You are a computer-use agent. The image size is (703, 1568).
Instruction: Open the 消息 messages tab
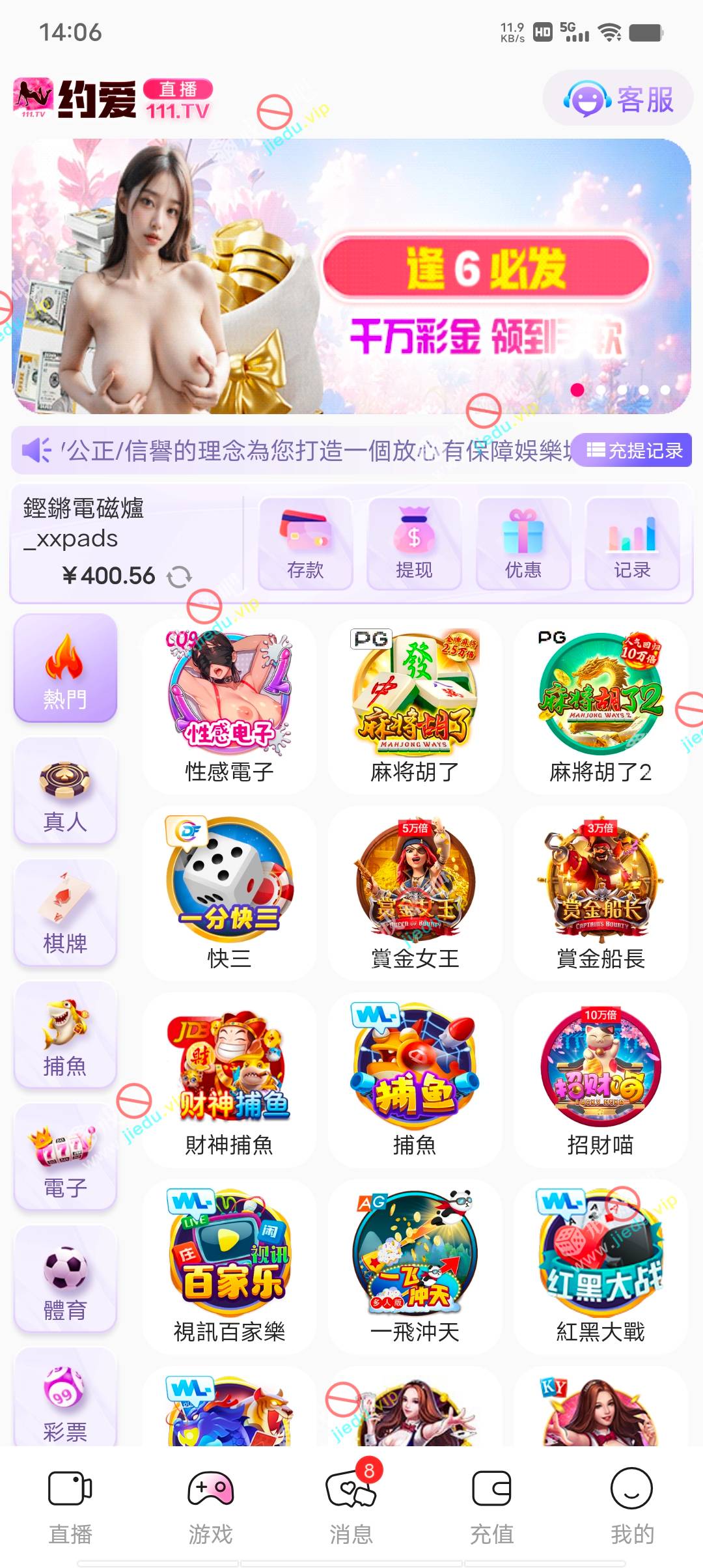(x=351, y=1505)
